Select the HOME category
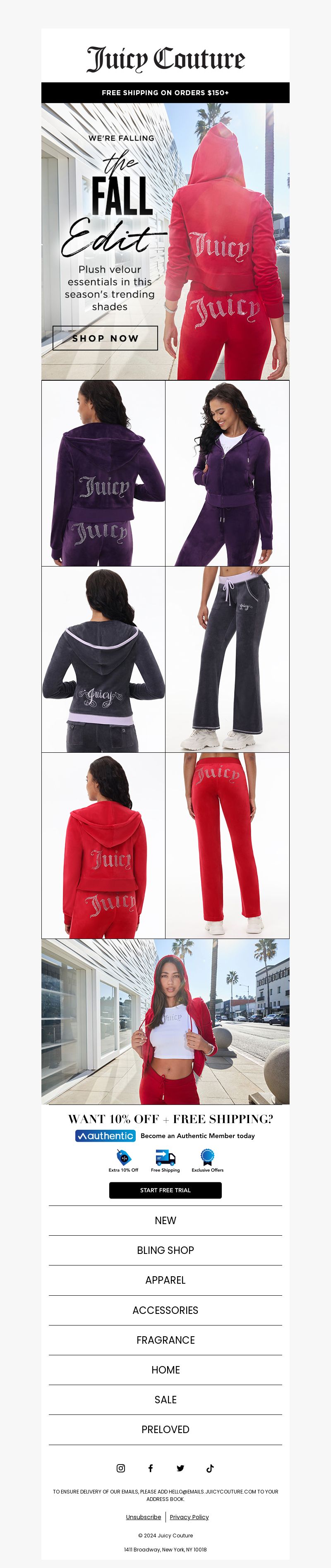331x1568 pixels. pos(165,1369)
